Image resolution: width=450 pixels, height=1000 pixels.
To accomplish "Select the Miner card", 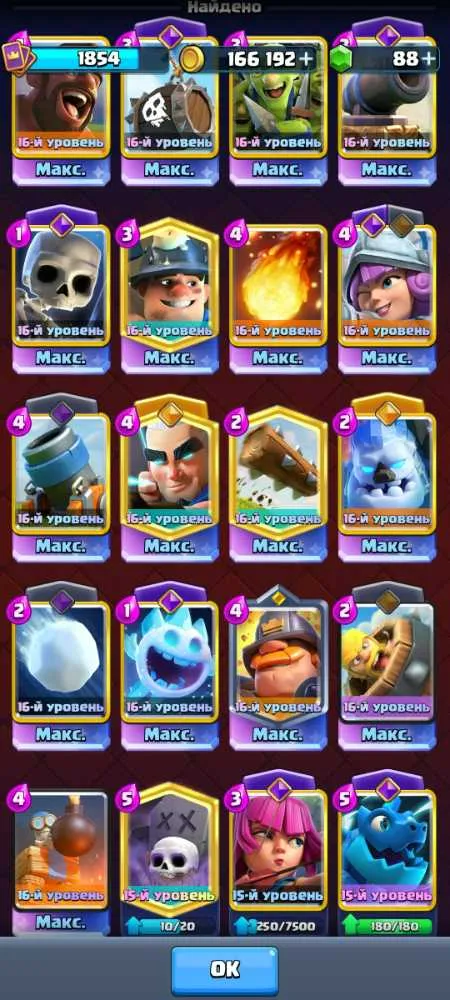I will coord(170,295).
